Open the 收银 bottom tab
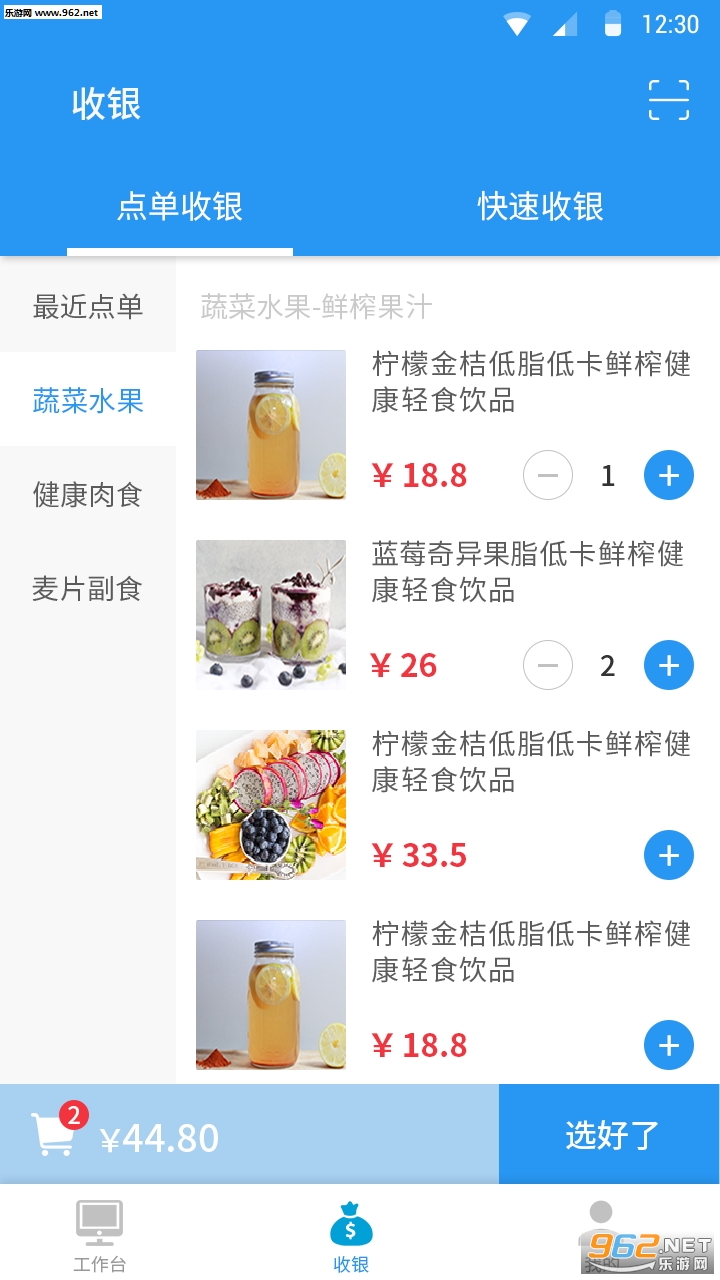The width and height of the screenshot is (720, 1280). tap(351, 1236)
